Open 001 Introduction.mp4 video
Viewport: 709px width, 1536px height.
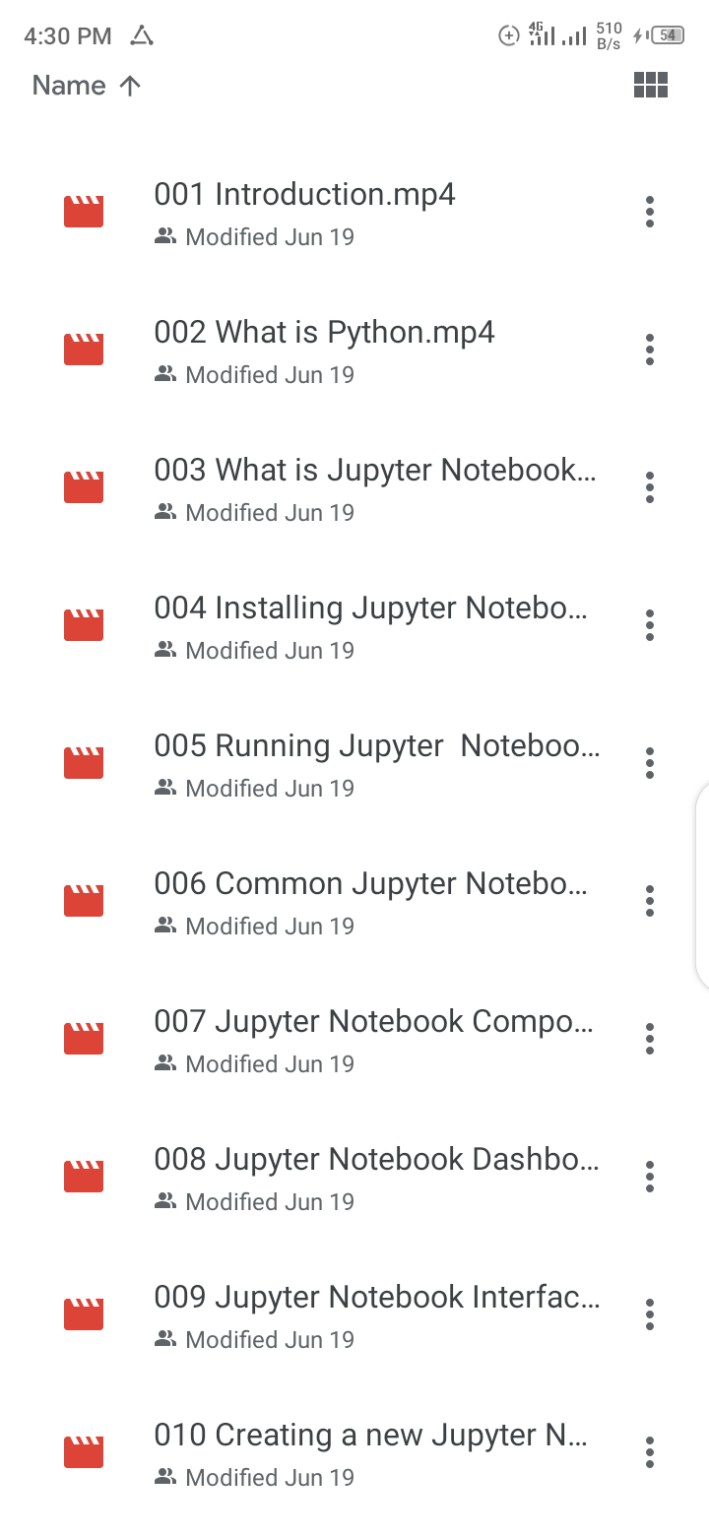tap(355, 212)
